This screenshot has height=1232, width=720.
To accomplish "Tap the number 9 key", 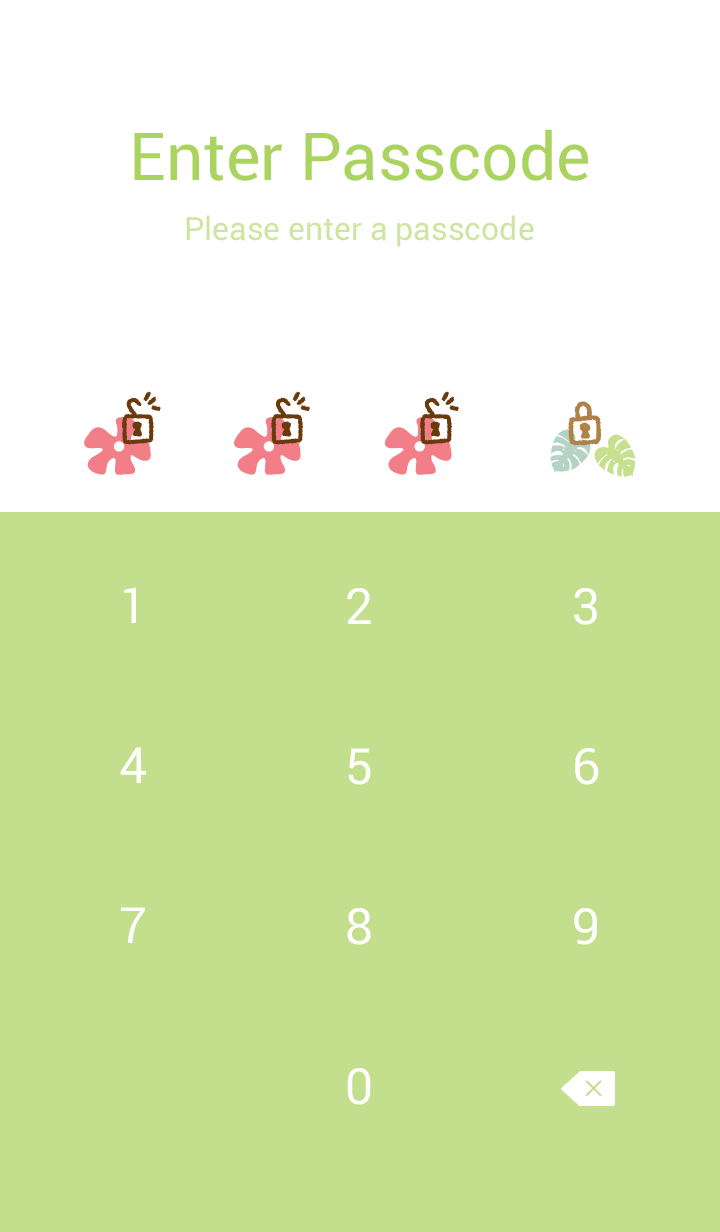I will pyautogui.click(x=586, y=927).
